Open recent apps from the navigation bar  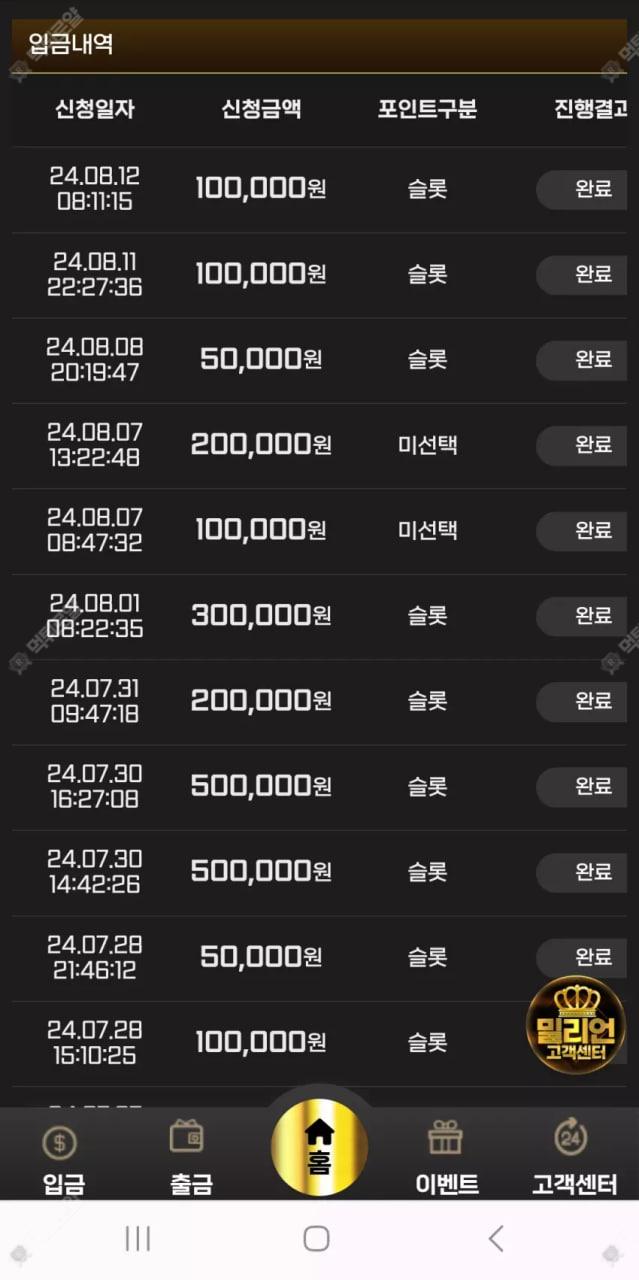(x=138, y=1239)
